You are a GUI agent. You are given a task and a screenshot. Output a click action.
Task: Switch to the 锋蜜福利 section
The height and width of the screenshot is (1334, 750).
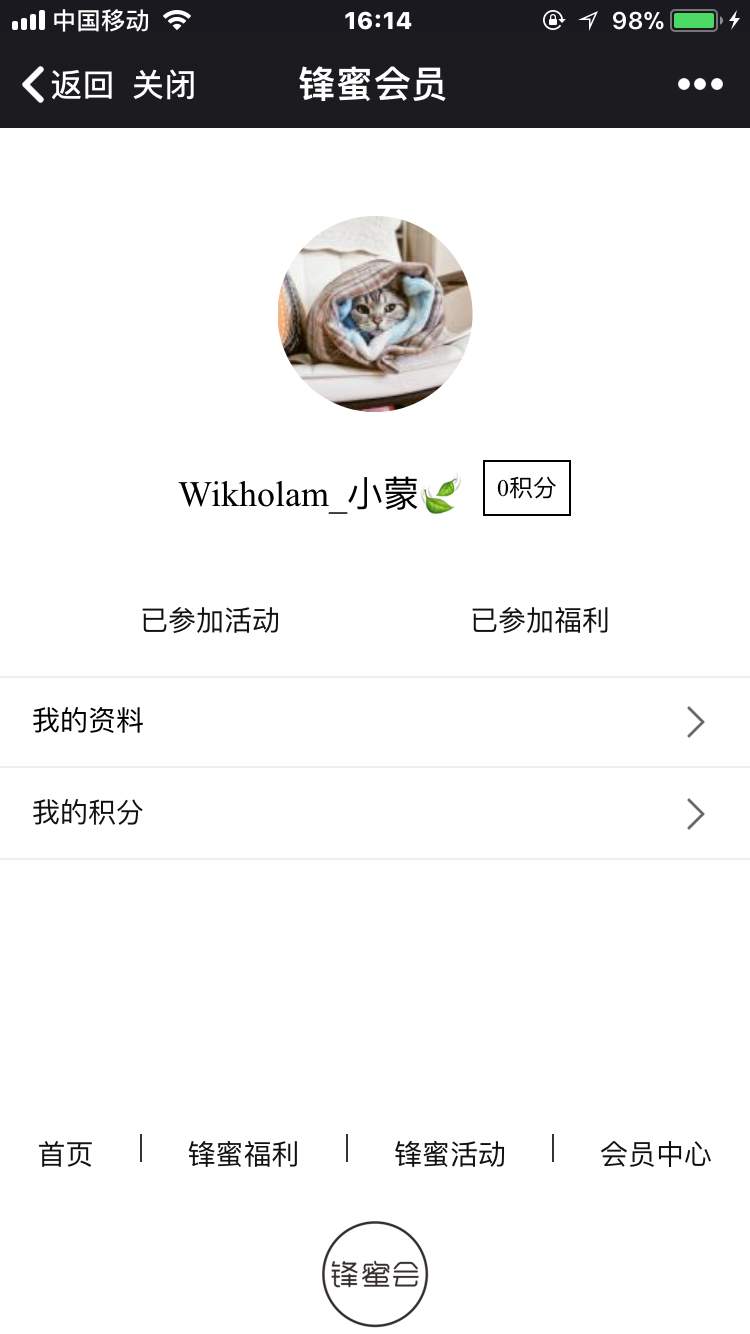[x=243, y=1154]
